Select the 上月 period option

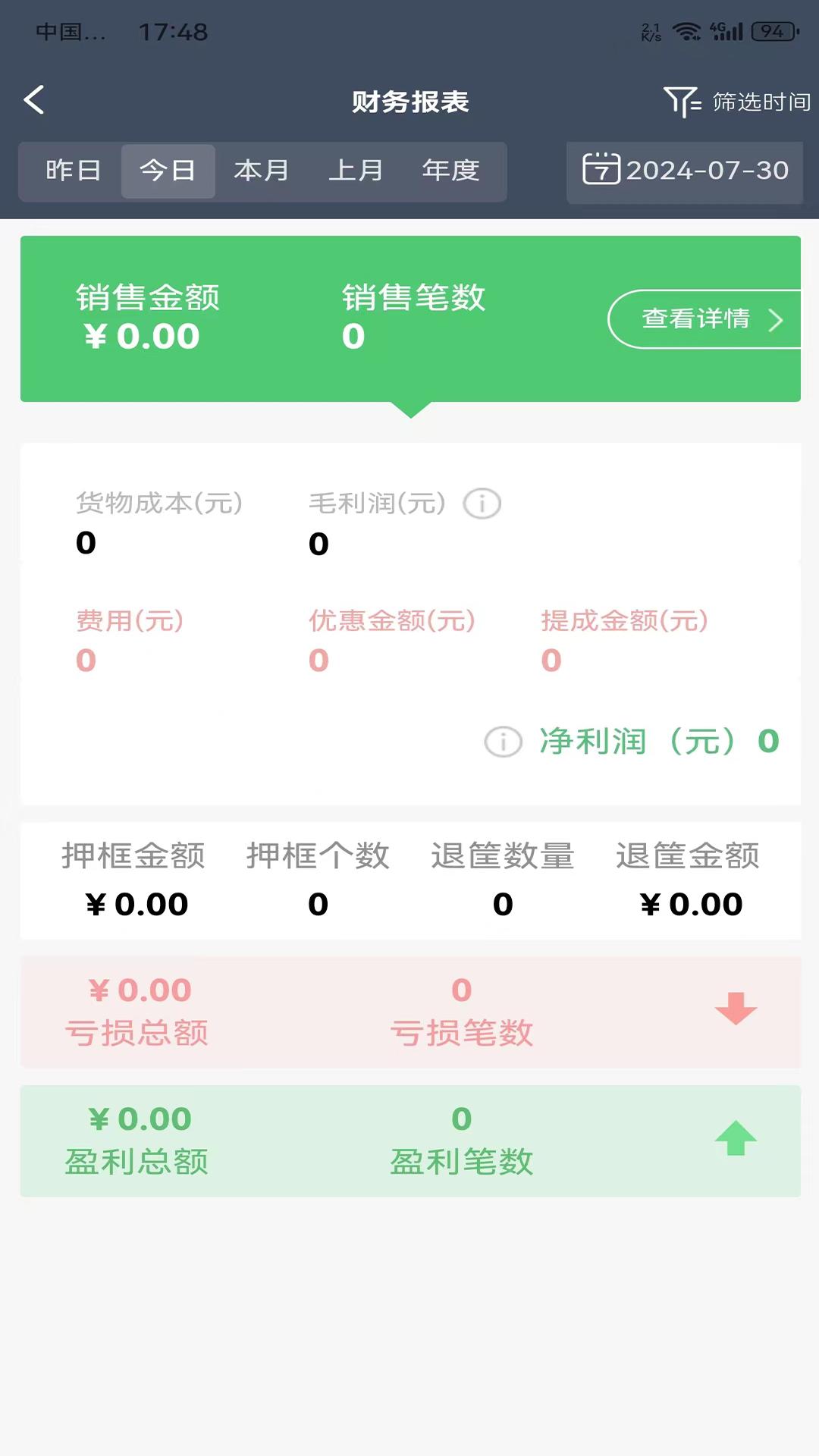(x=356, y=171)
